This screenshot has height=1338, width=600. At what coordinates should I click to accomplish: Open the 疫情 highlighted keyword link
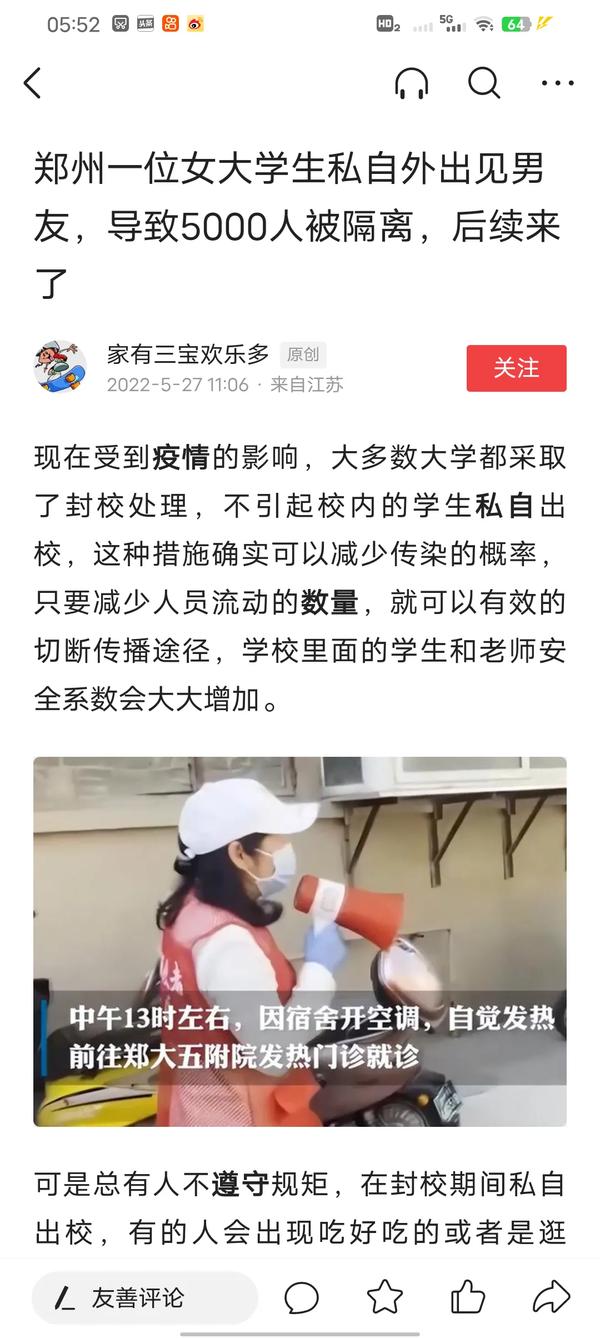pyautogui.click(x=180, y=458)
